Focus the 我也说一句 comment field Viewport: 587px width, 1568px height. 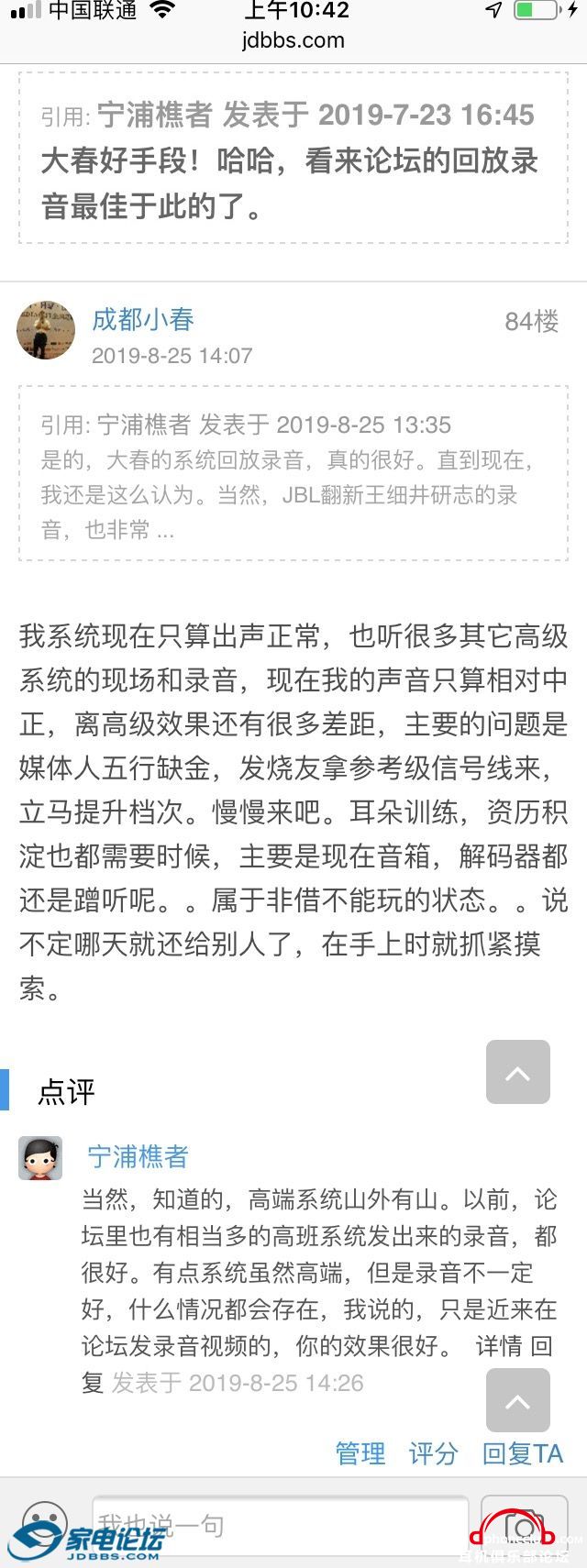click(280, 1526)
